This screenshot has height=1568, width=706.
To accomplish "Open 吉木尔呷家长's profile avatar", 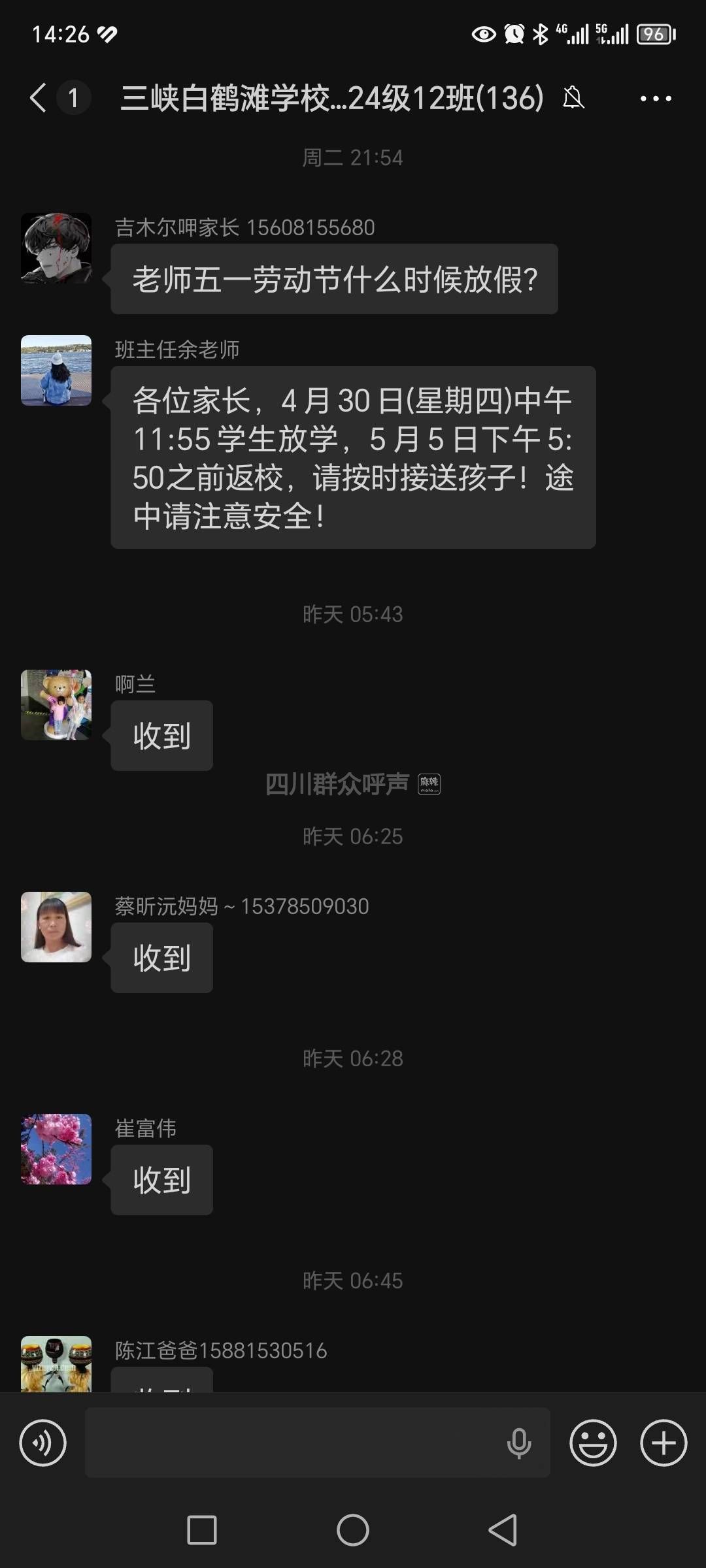I will point(56,248).
